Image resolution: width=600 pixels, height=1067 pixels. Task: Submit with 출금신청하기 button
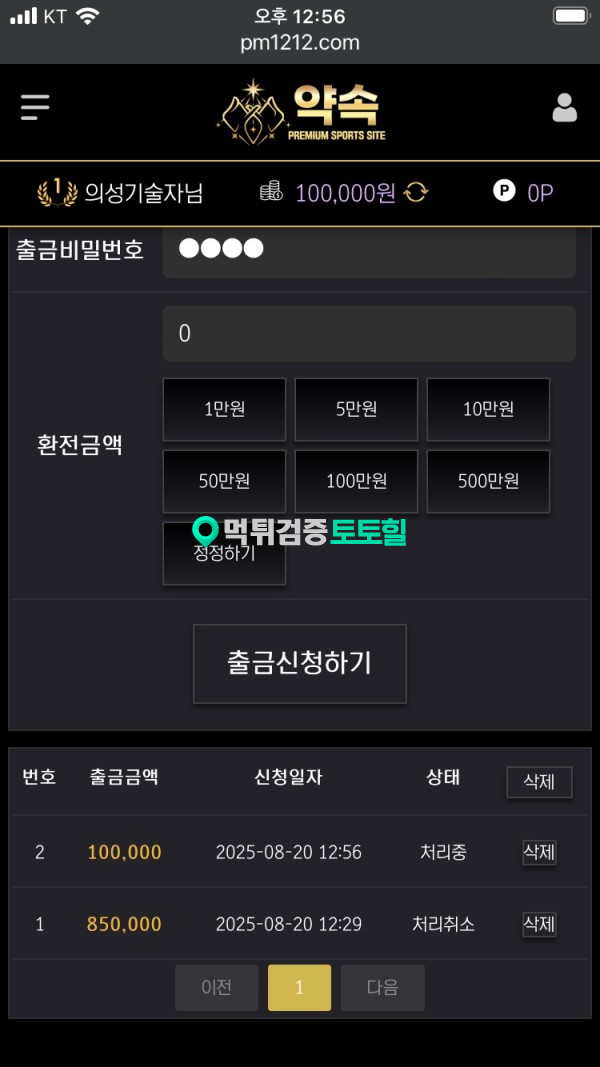[x=299, y=663]
